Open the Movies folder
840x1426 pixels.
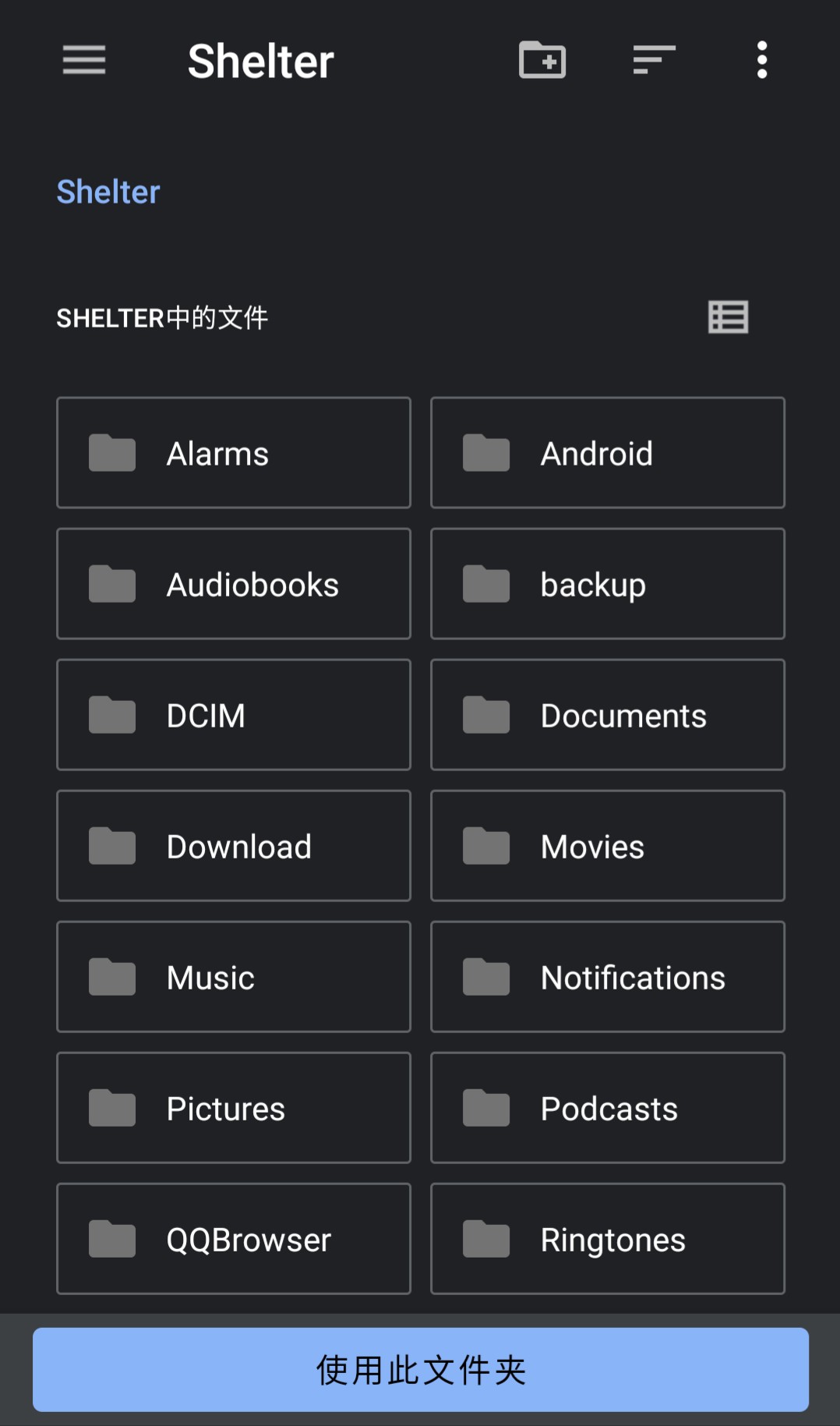click(607, 846)
